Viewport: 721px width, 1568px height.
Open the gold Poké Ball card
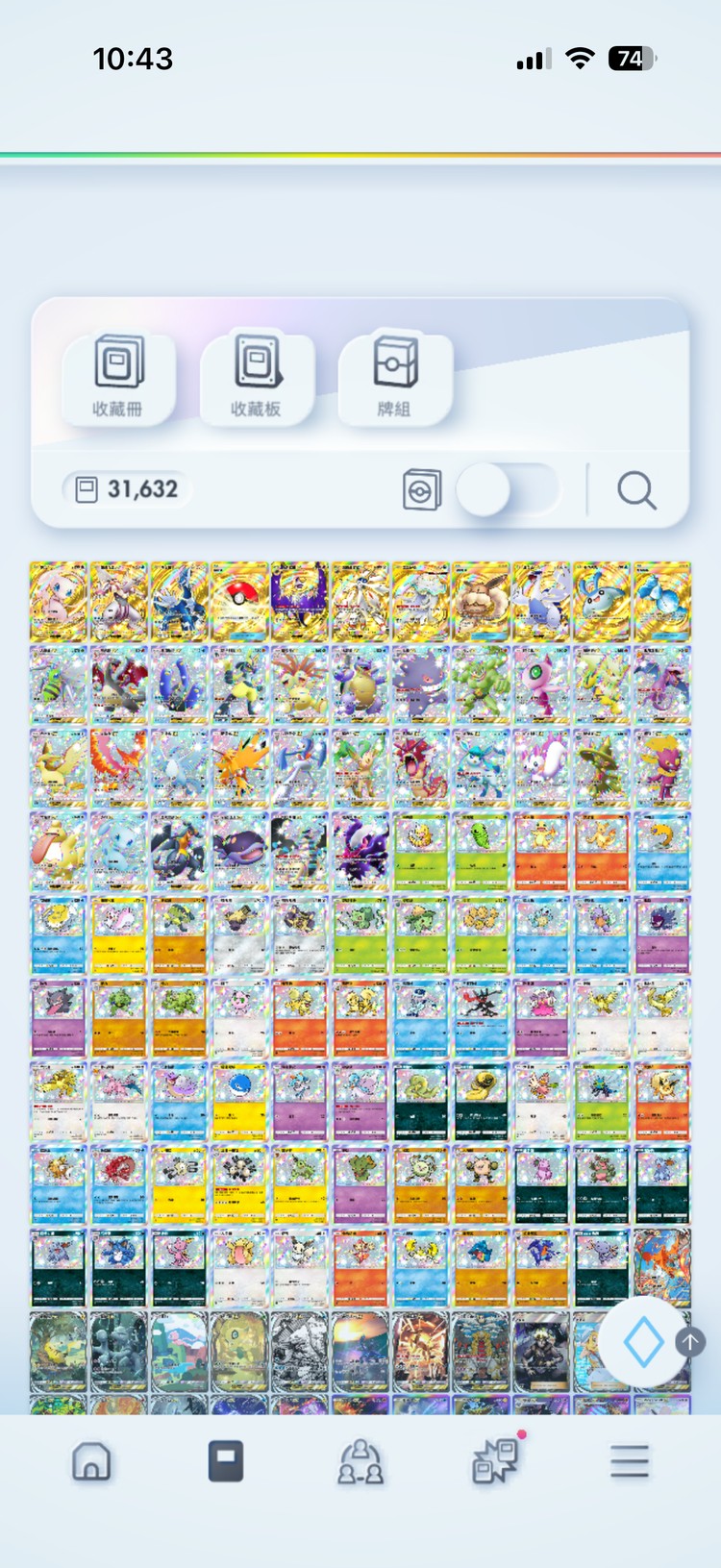coord(239,602)
